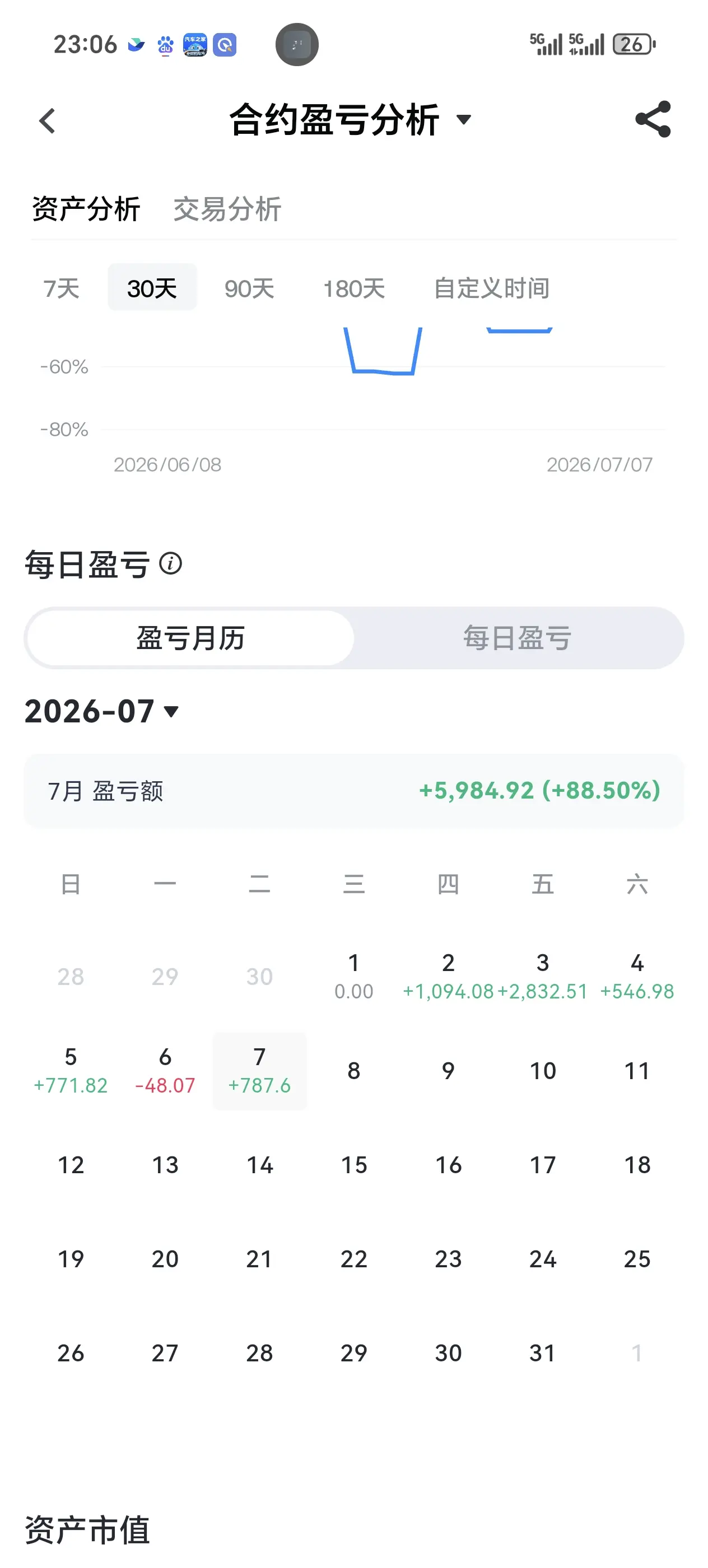
Task: Select July 5 with +771.82
Action: coord(71,1071)
